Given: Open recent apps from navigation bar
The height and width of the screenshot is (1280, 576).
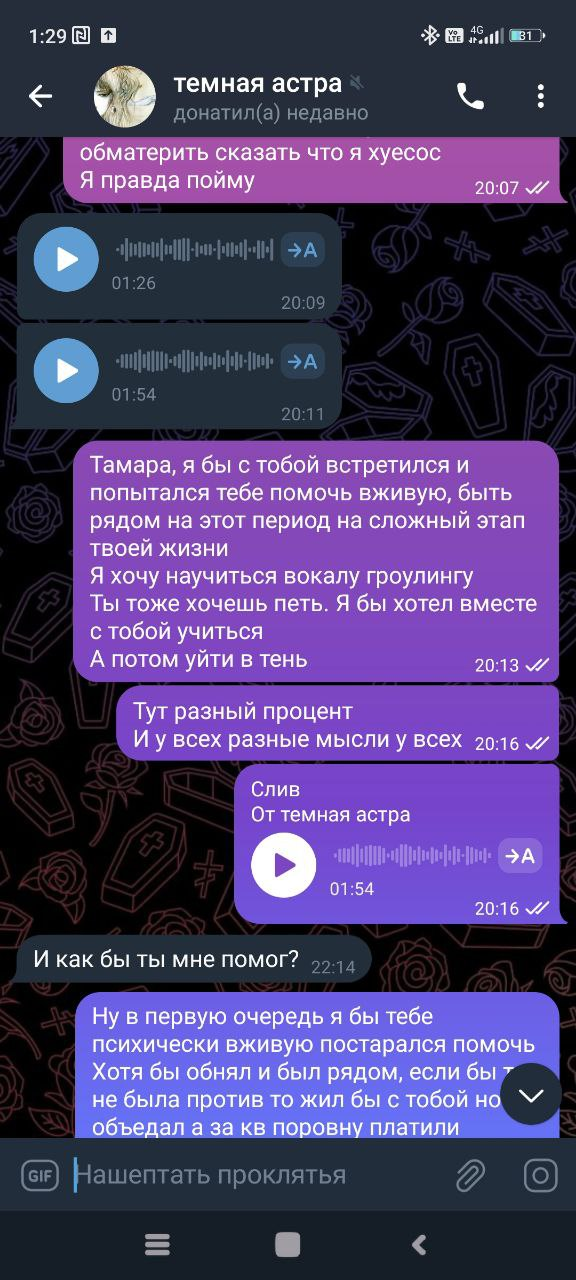Looking at the screenshot, I should coord(157,1244).
